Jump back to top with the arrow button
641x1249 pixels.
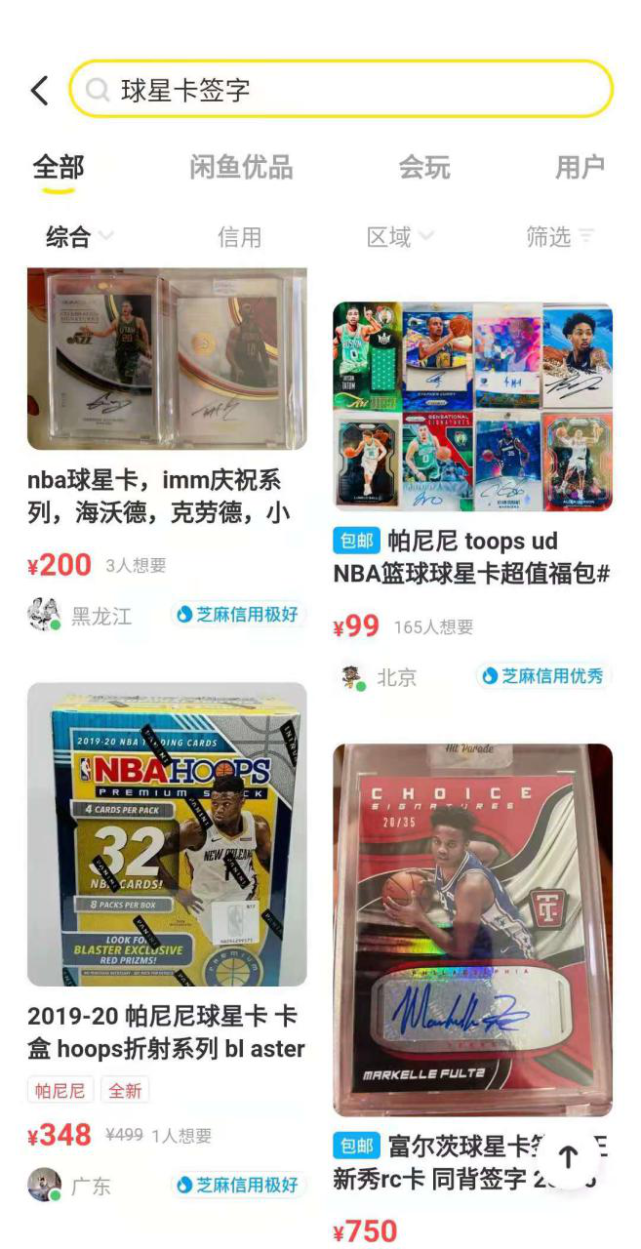coord(568,1157)
